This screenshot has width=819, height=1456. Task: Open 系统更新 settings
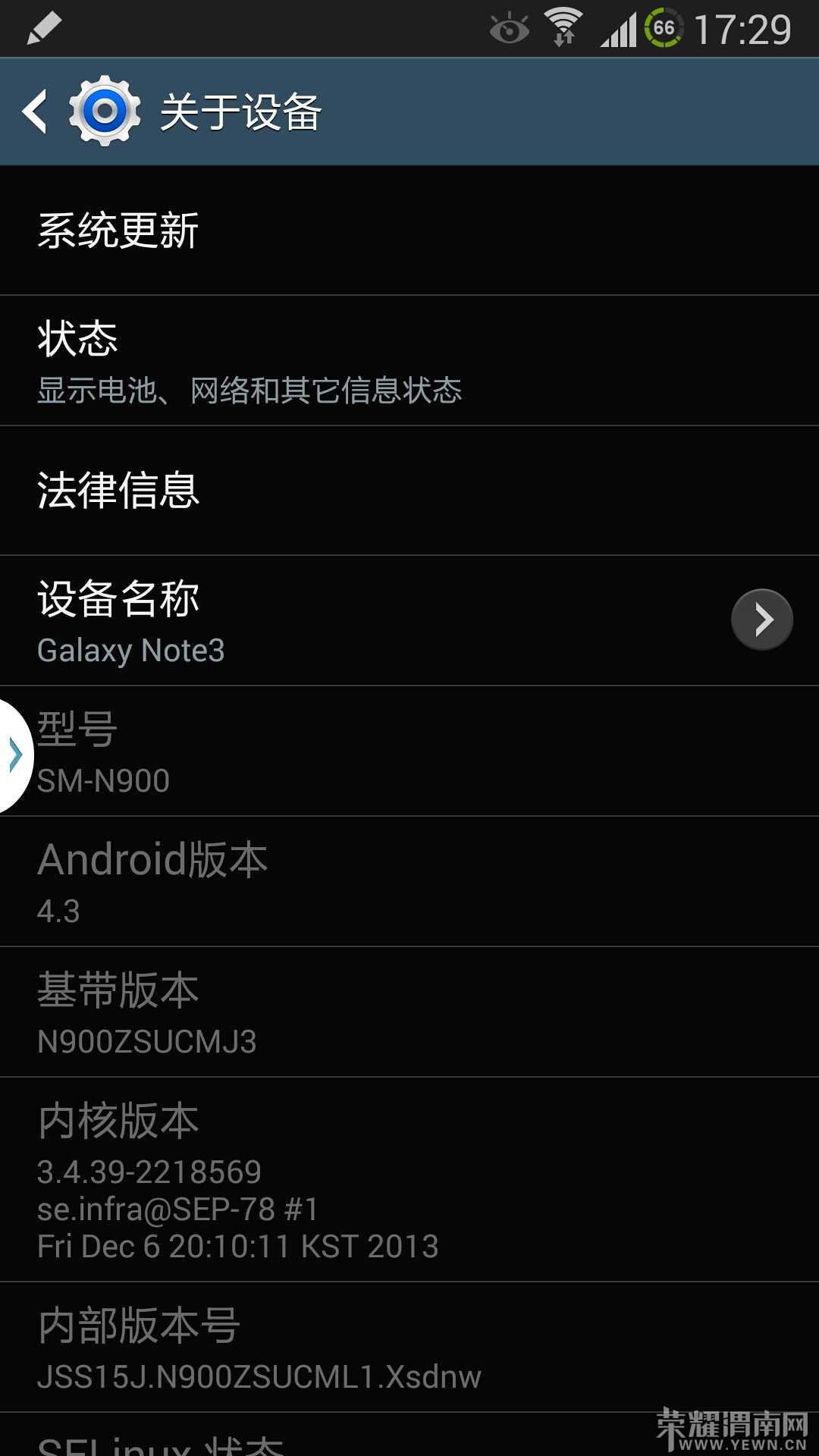point(409,231)
